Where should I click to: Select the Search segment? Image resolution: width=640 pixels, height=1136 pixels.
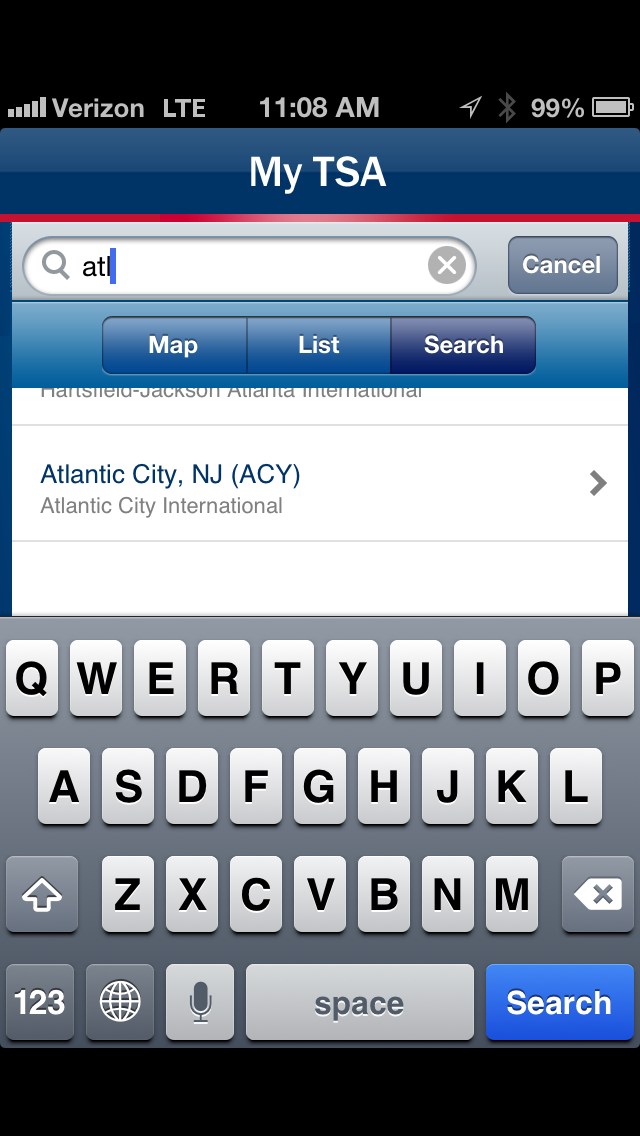click(x=464, y=345)
